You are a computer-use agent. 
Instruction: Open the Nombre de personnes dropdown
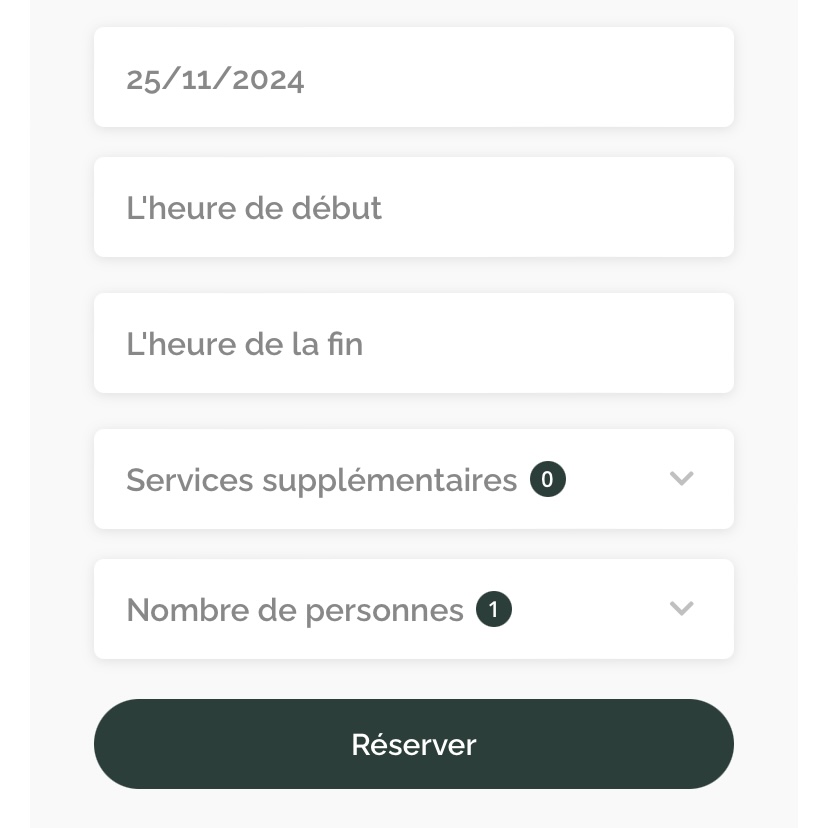point(413,609)
